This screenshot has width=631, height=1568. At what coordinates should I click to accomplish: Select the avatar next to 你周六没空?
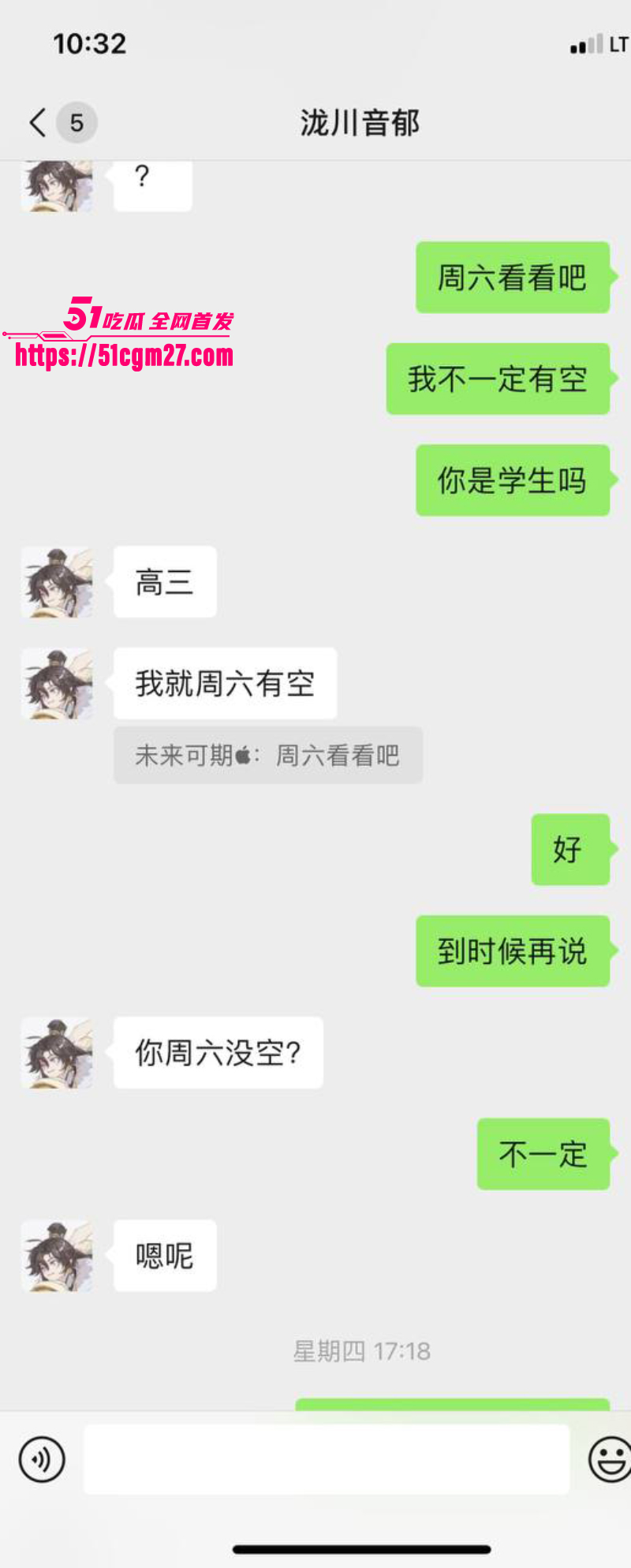[x=56, y=1052]
